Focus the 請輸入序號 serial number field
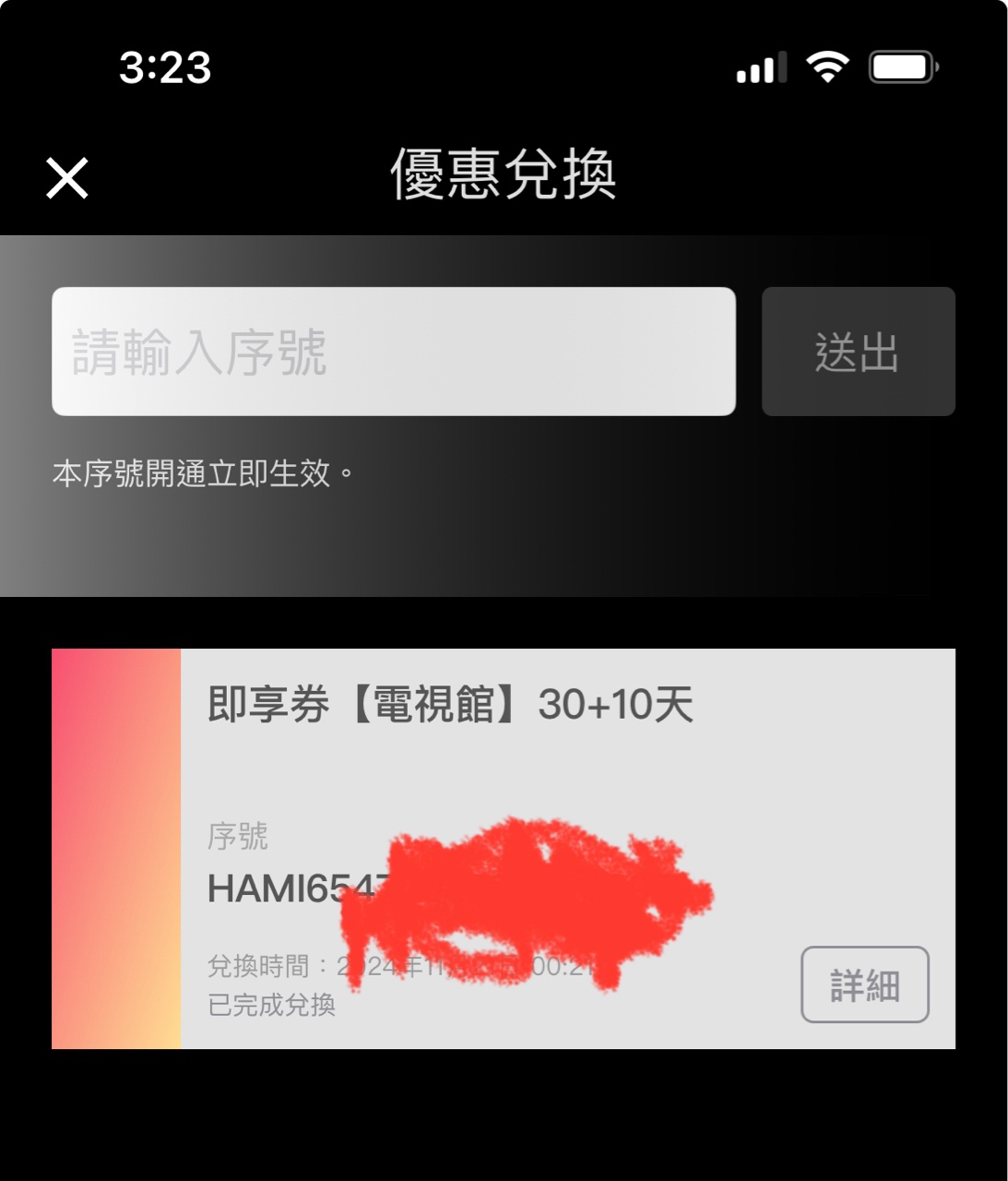 tap(393, 352)
